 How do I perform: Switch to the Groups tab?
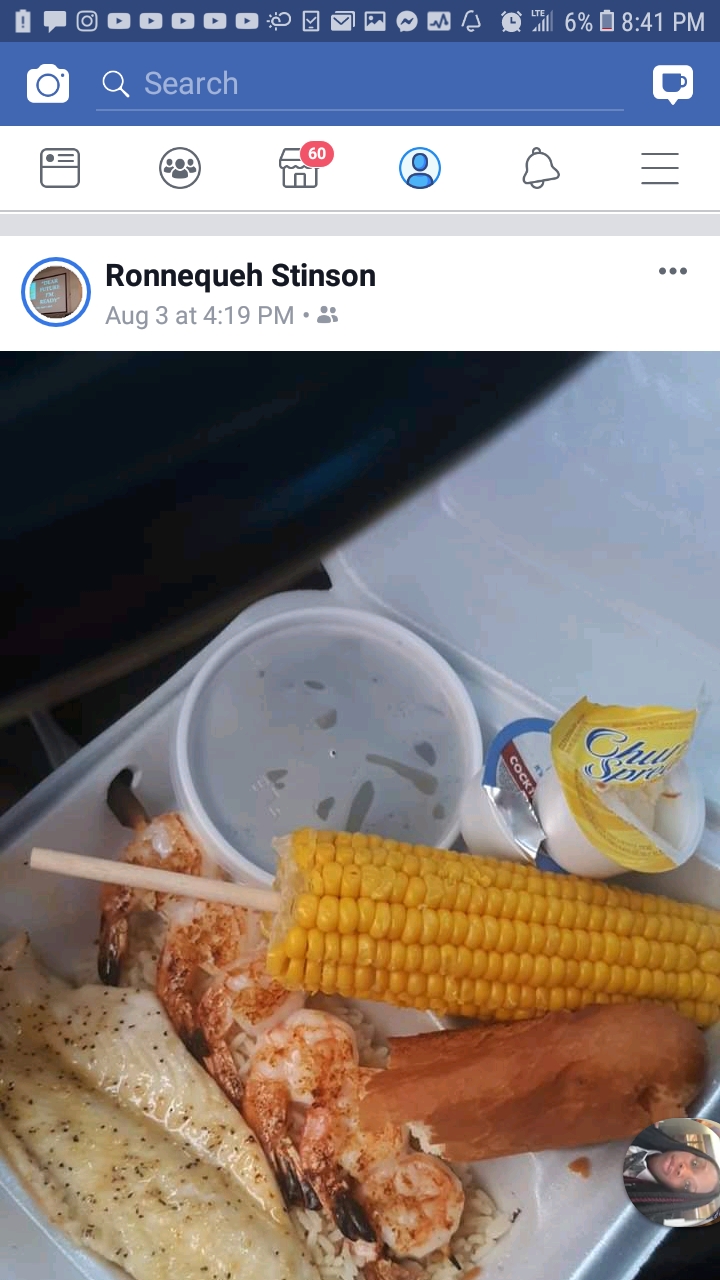pyautogui.click(x=180, y=168)
